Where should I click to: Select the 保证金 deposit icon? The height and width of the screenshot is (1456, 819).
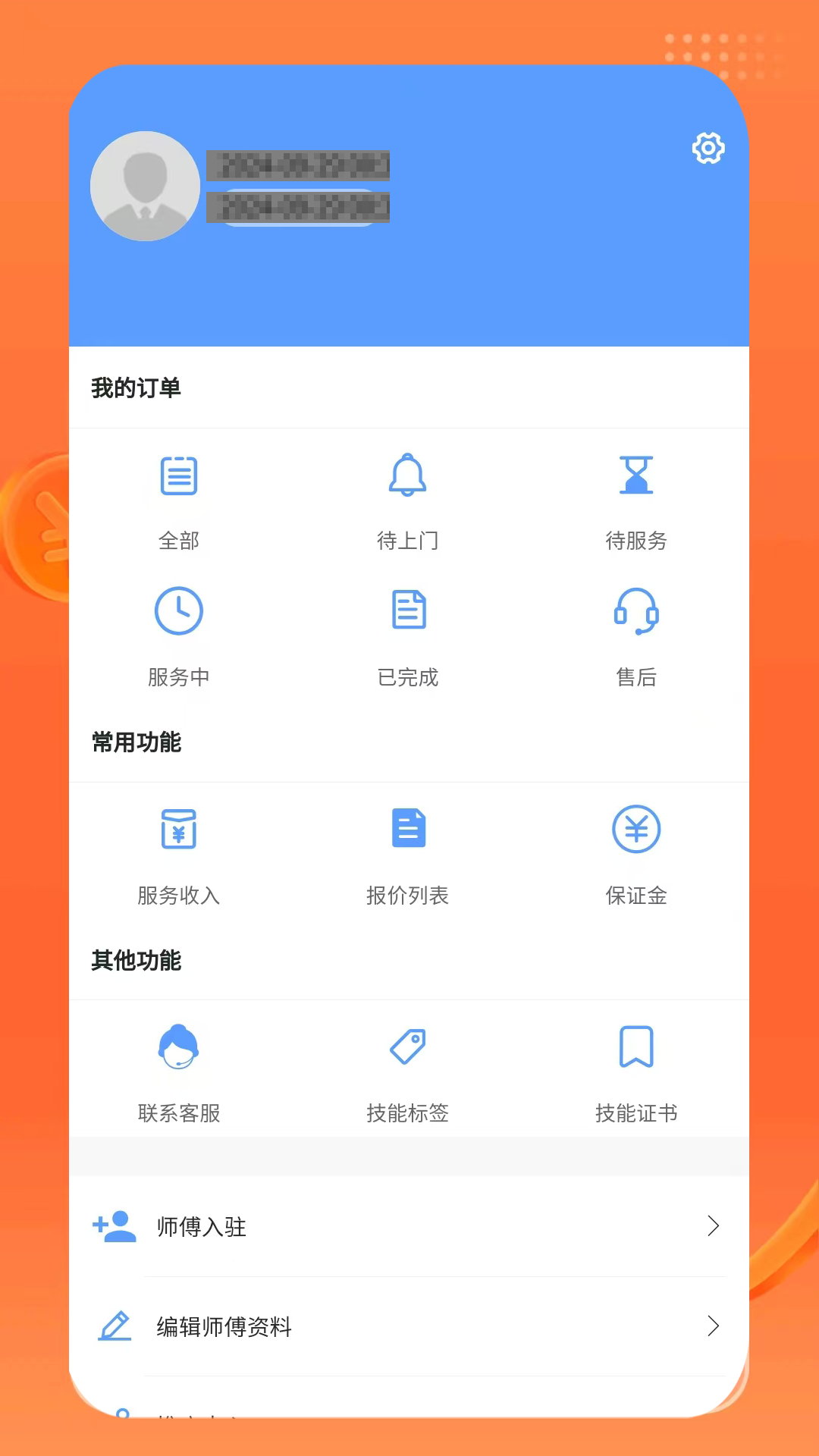point(636,829)
